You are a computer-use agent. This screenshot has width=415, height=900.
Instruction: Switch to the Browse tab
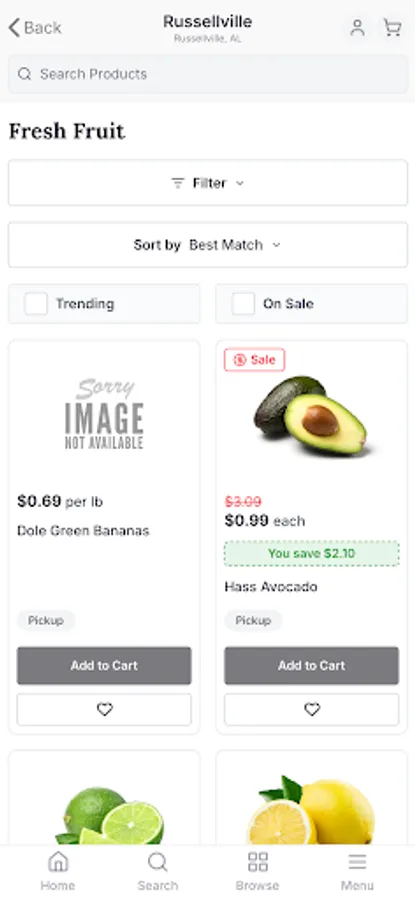tap(257, 871)
